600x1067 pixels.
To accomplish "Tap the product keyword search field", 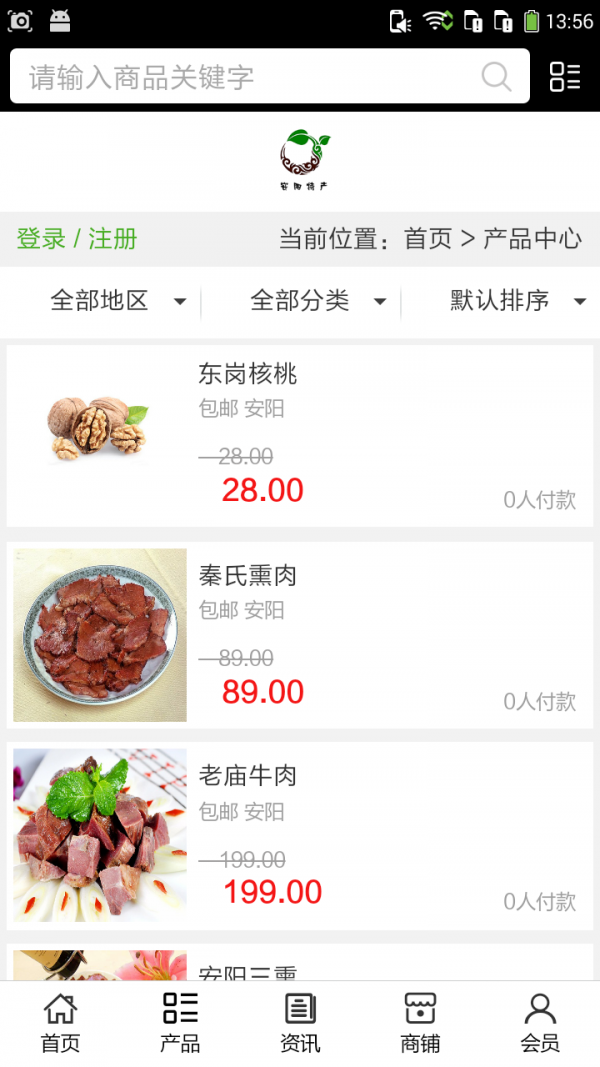I will coord(240,77).
